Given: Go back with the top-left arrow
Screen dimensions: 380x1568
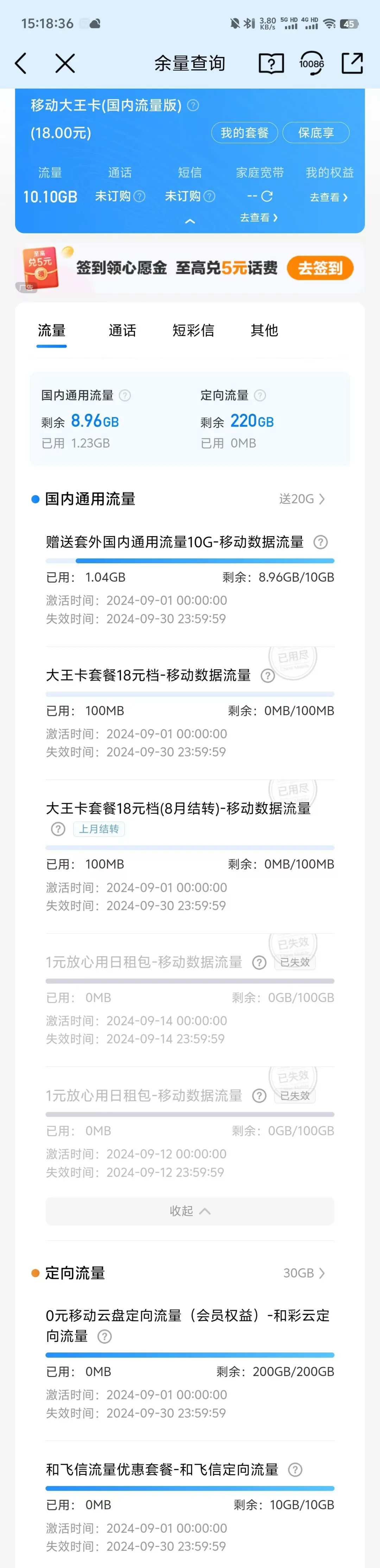Looking at the screenshot, I should click(21, 63).
